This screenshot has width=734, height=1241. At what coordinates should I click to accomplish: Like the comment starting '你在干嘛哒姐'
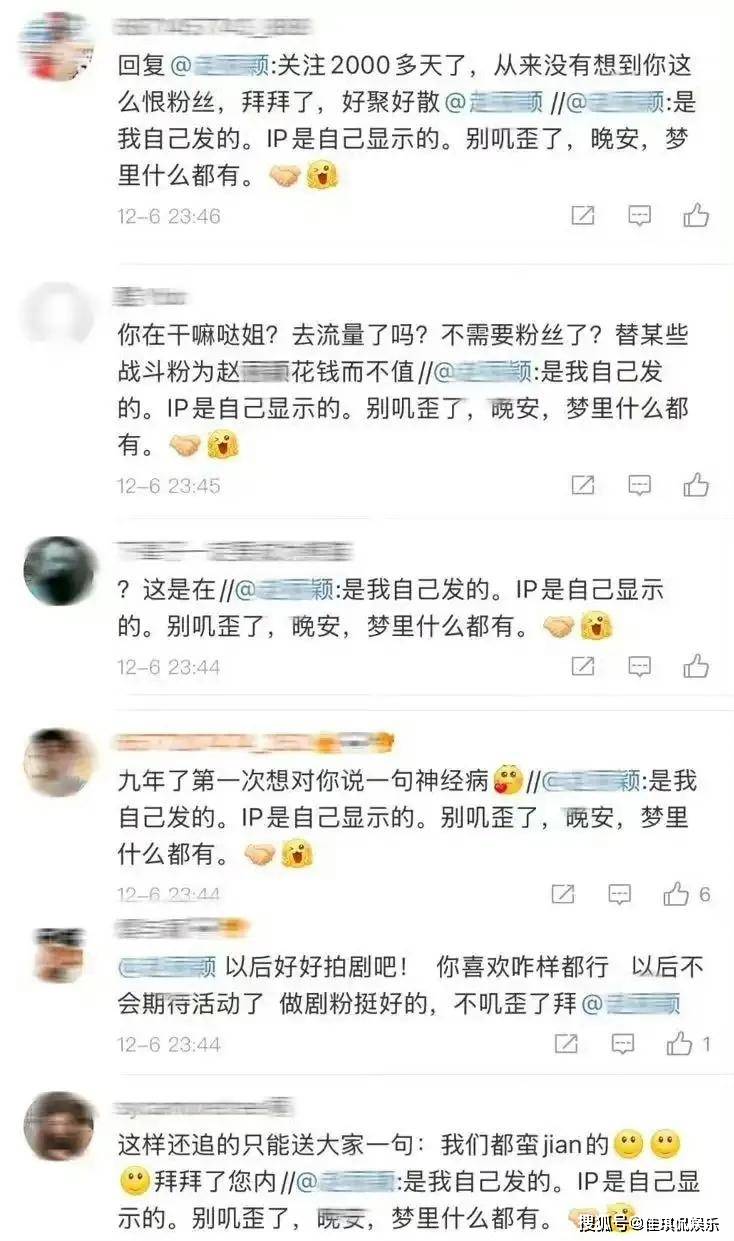696,485
